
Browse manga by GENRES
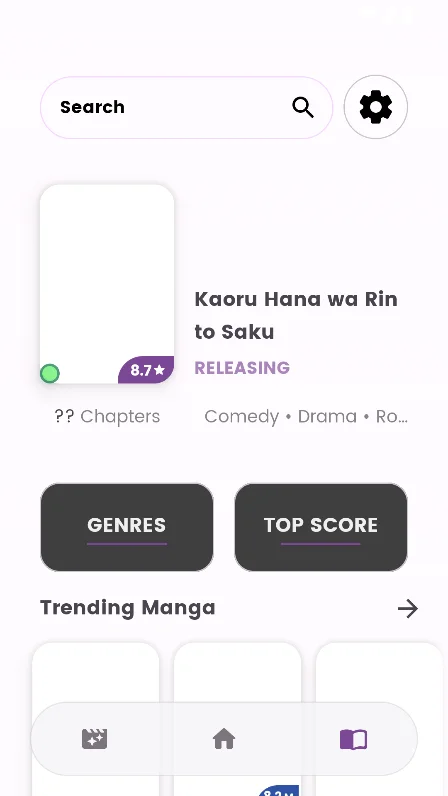127,527
